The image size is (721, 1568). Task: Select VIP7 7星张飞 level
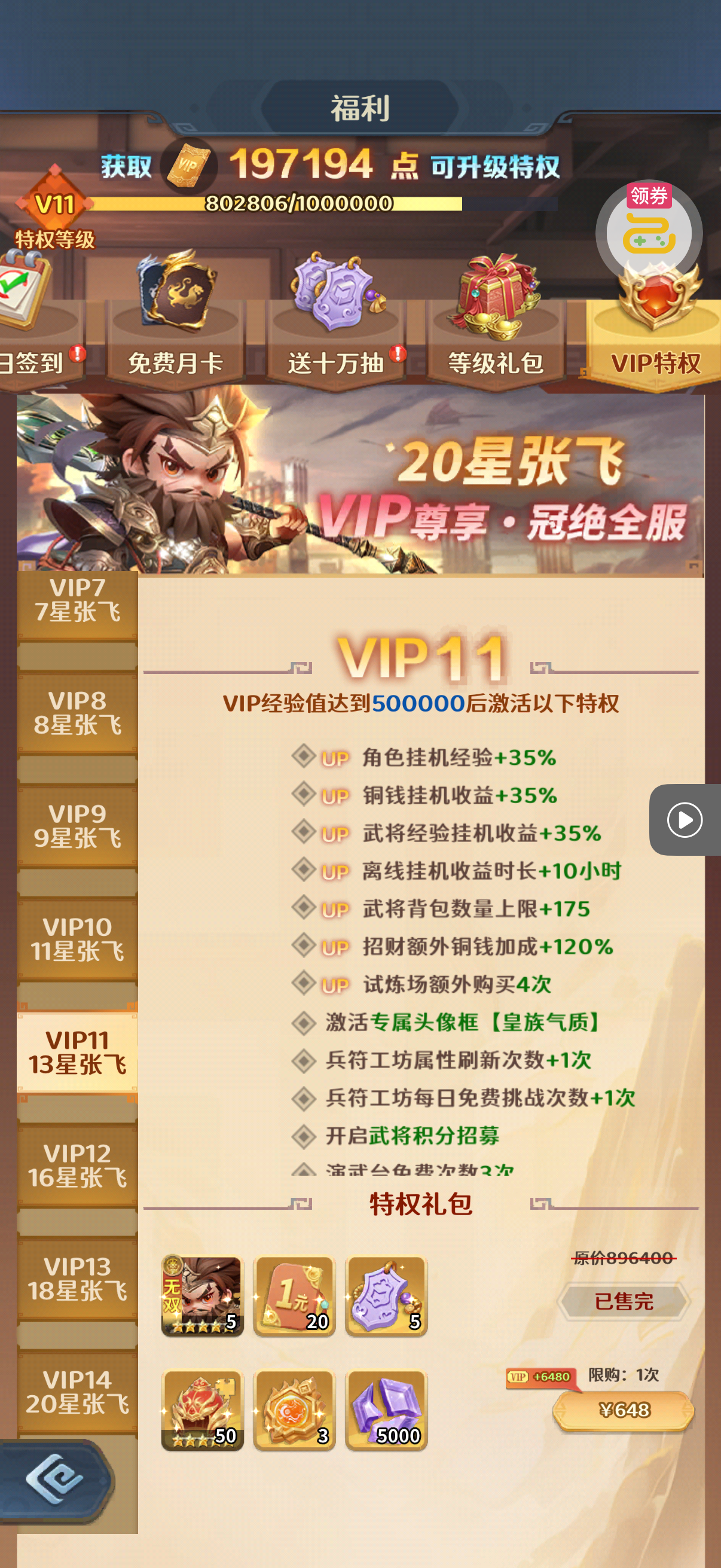tap(77, 600)
